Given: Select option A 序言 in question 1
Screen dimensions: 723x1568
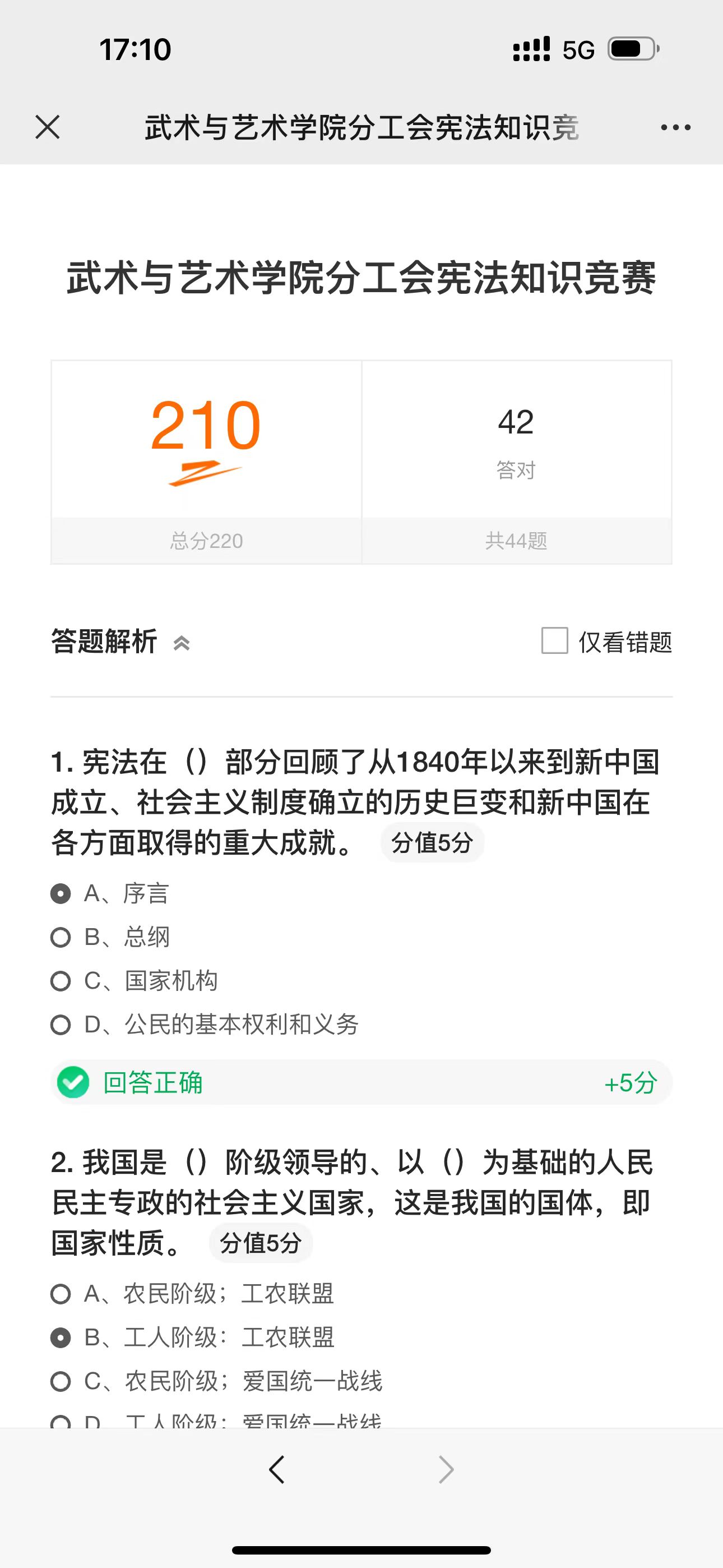Looking at the screenshot, I should (x=61, y=893).
